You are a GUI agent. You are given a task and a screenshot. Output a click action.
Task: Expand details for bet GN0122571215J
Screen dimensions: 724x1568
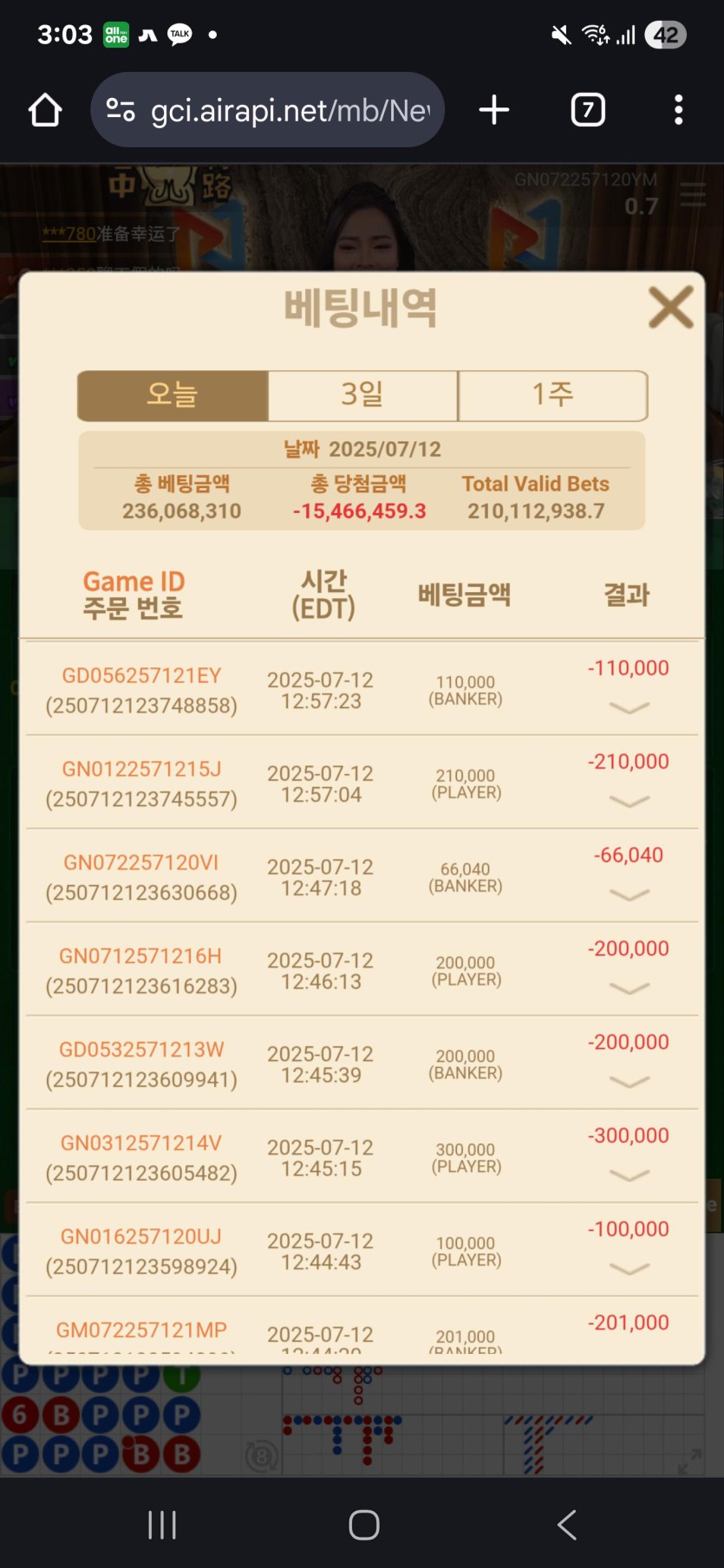[x=629, y=802]
